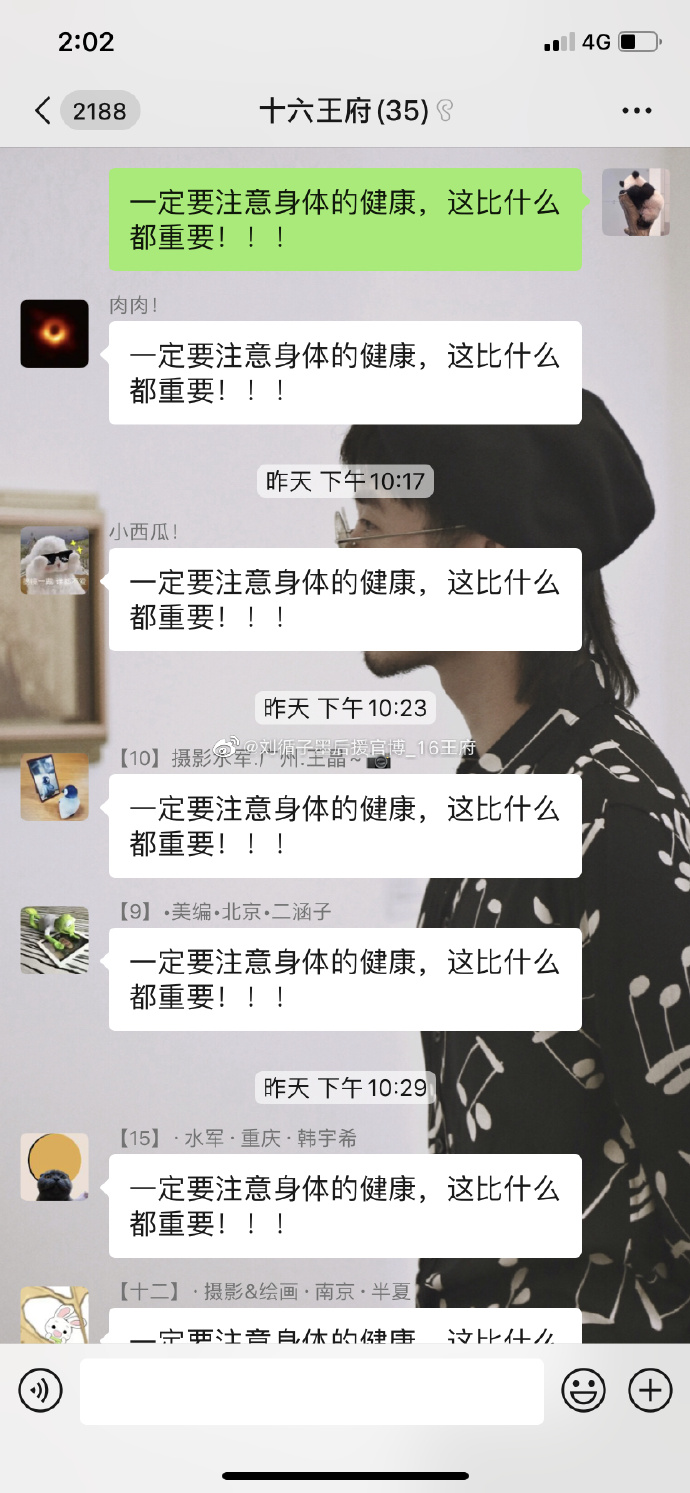
Task: Tap the message text field
Action: pos(312,1390)
